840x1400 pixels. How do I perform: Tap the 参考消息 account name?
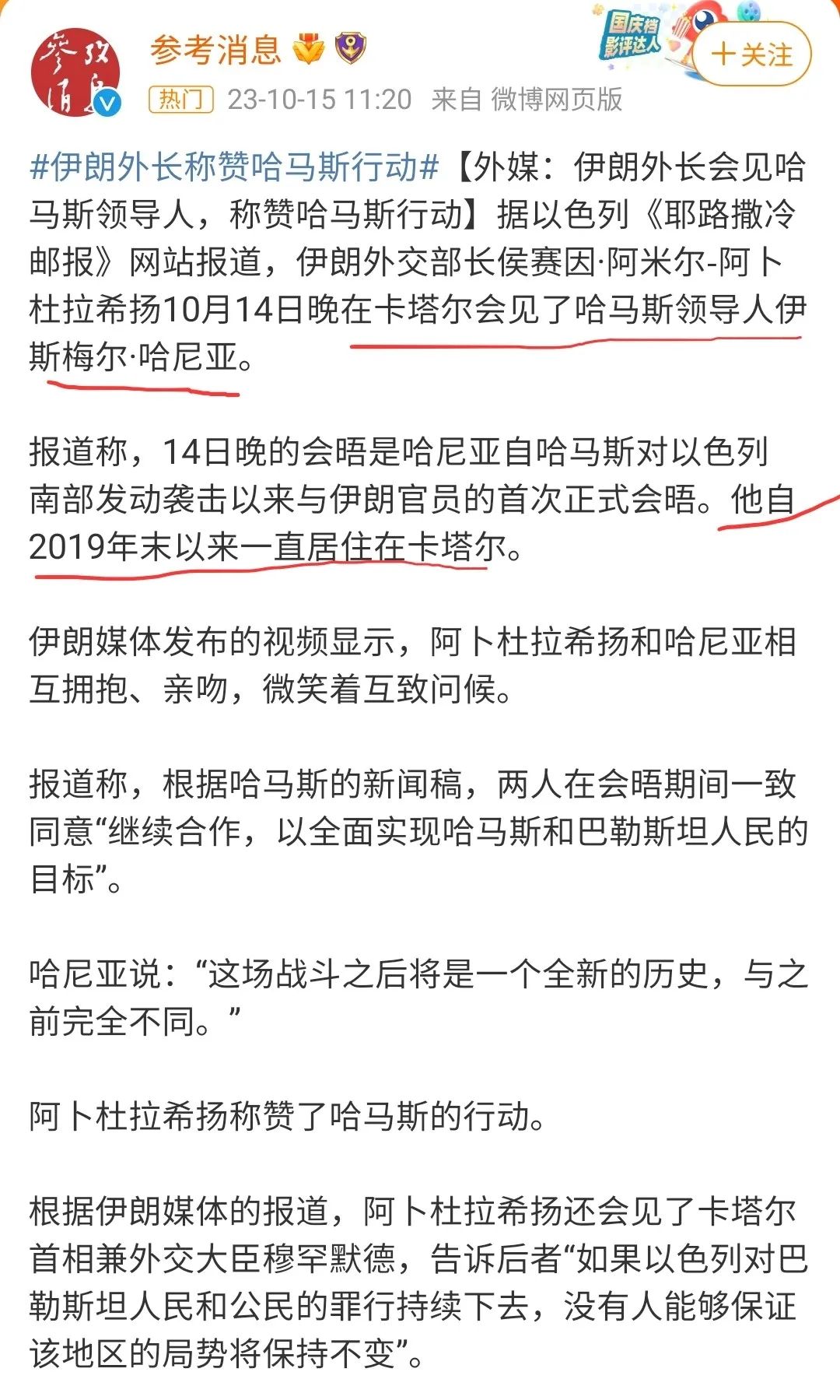coord(215,50)
